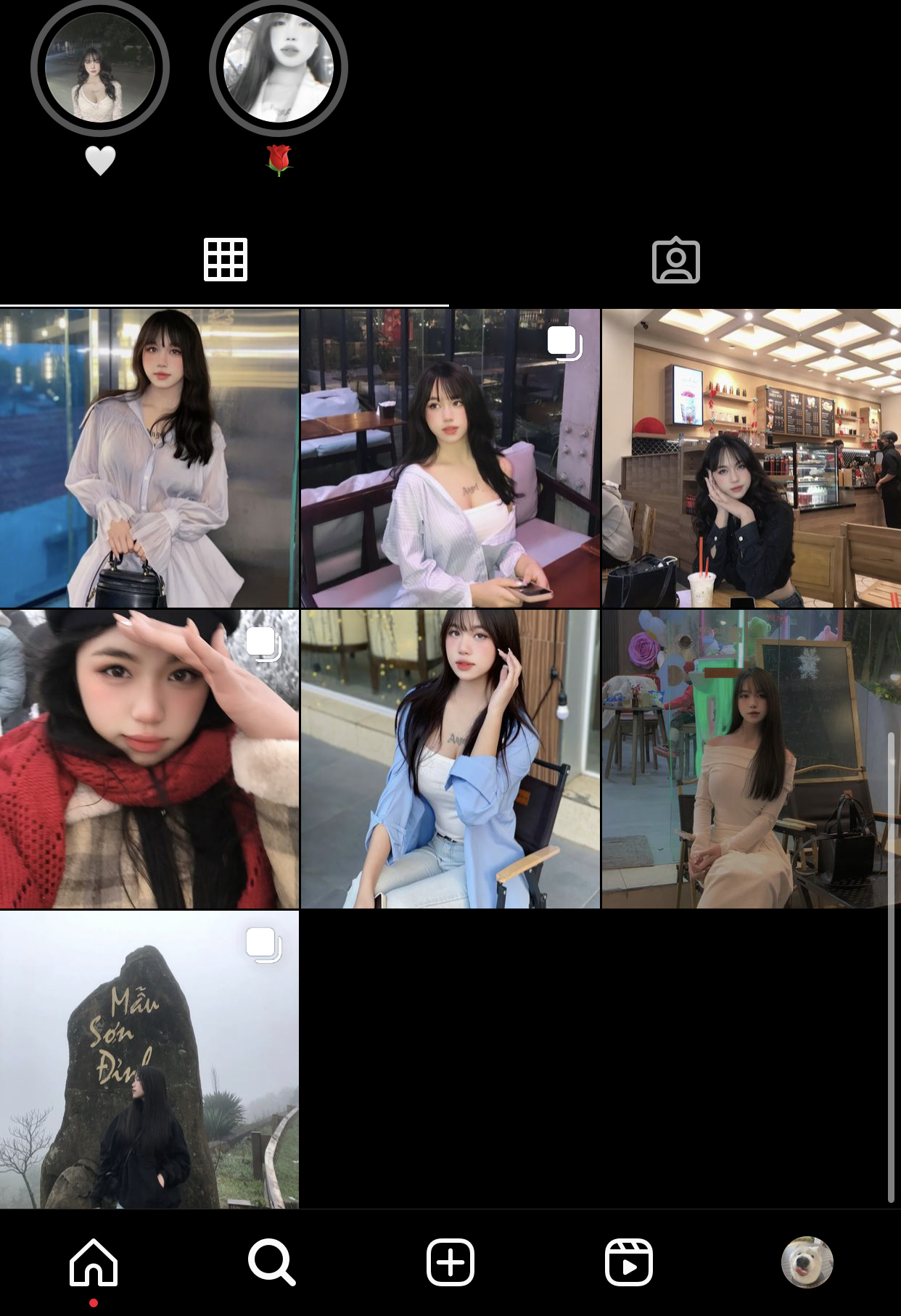Screen dimensions: 901x1316
Task: Create a new post
Action: (450, 1262)
